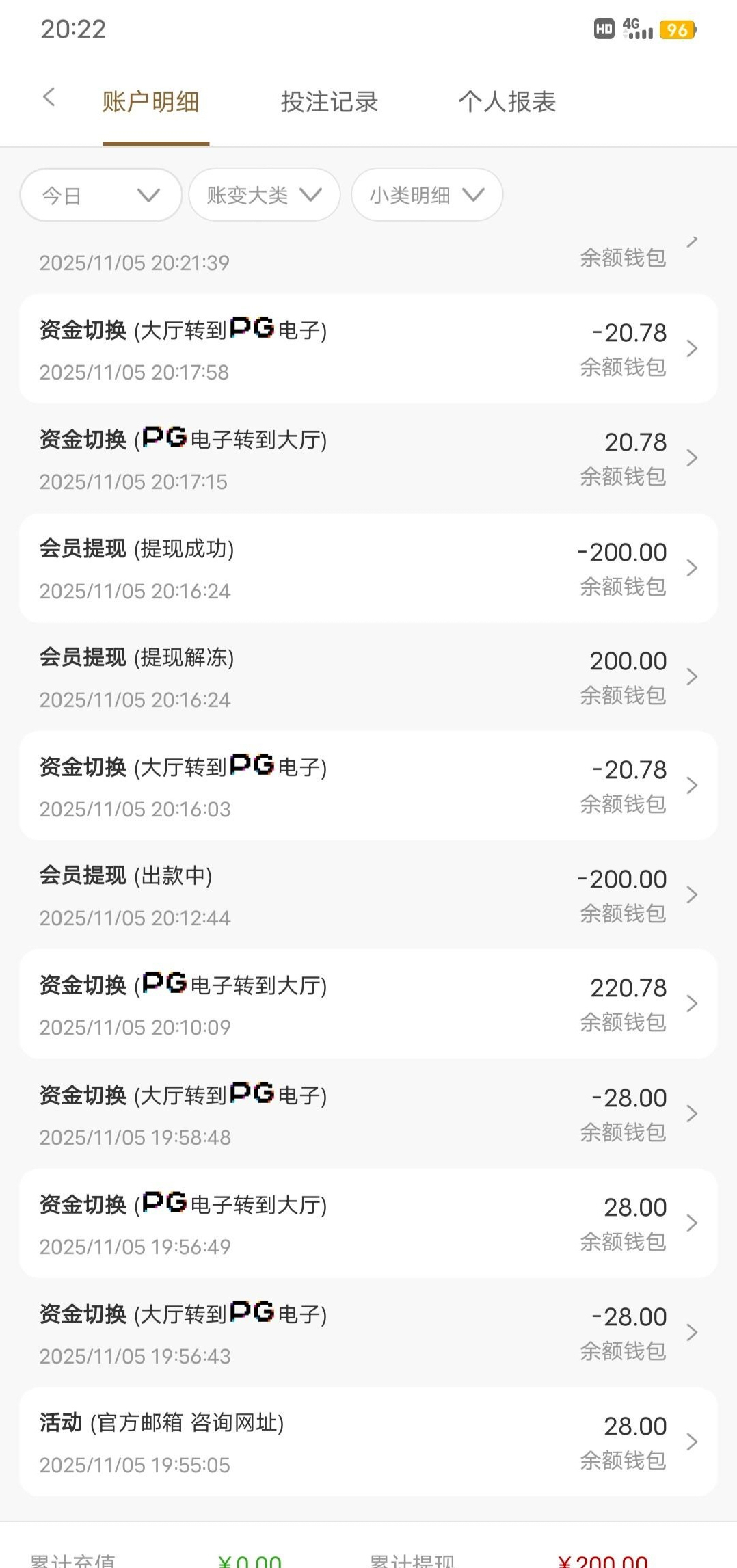
Task: Open the 220.78 transfer to 大厅 entry
Action: pos(368,1005)
